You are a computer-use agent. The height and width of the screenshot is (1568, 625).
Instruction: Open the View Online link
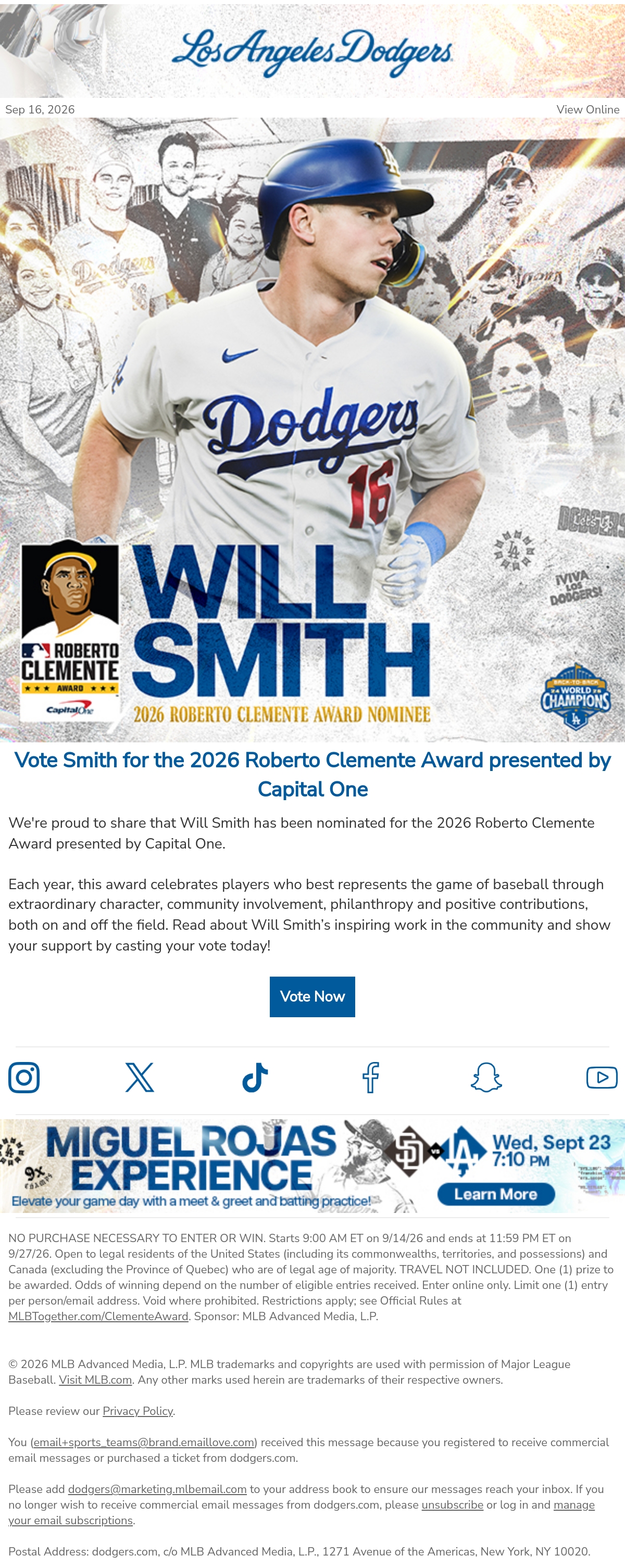587,109
